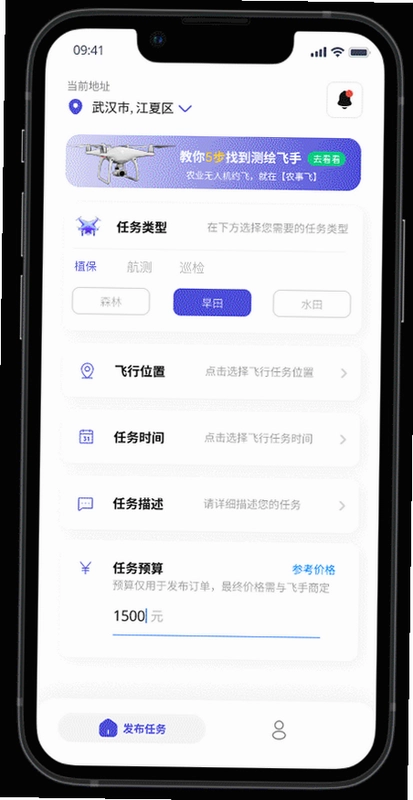
Task: Select the 水田 task type chip
Action: [x=312, y=305]
